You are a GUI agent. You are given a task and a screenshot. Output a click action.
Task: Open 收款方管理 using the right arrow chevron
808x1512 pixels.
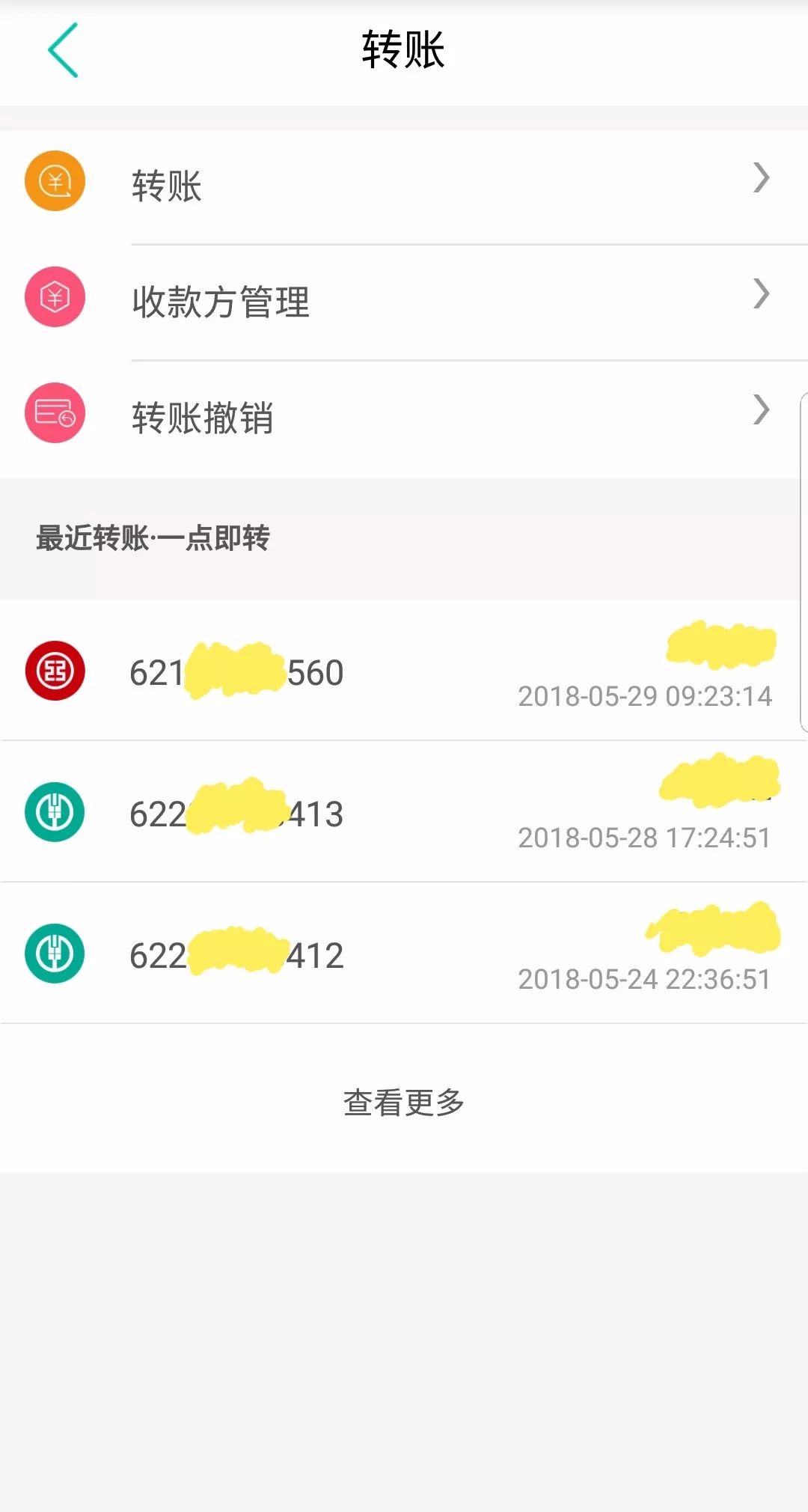[x=762, y=293]
